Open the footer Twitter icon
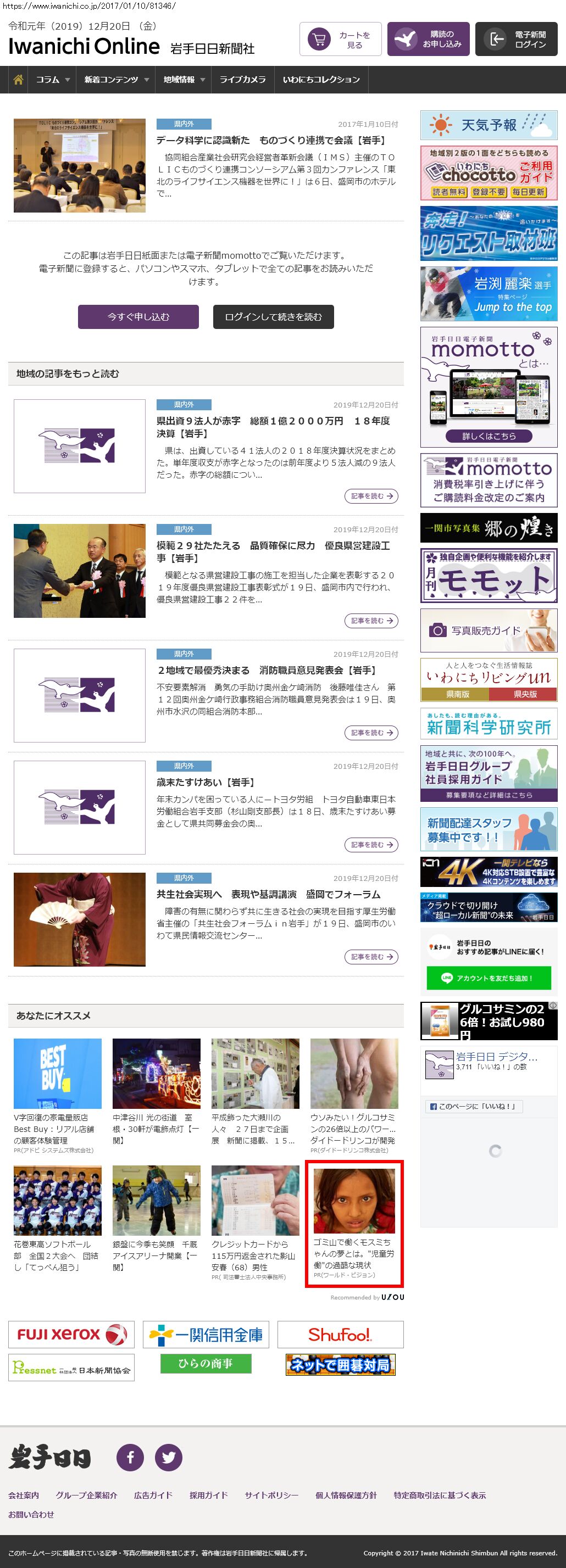566x1568 pixels. 169,1457
